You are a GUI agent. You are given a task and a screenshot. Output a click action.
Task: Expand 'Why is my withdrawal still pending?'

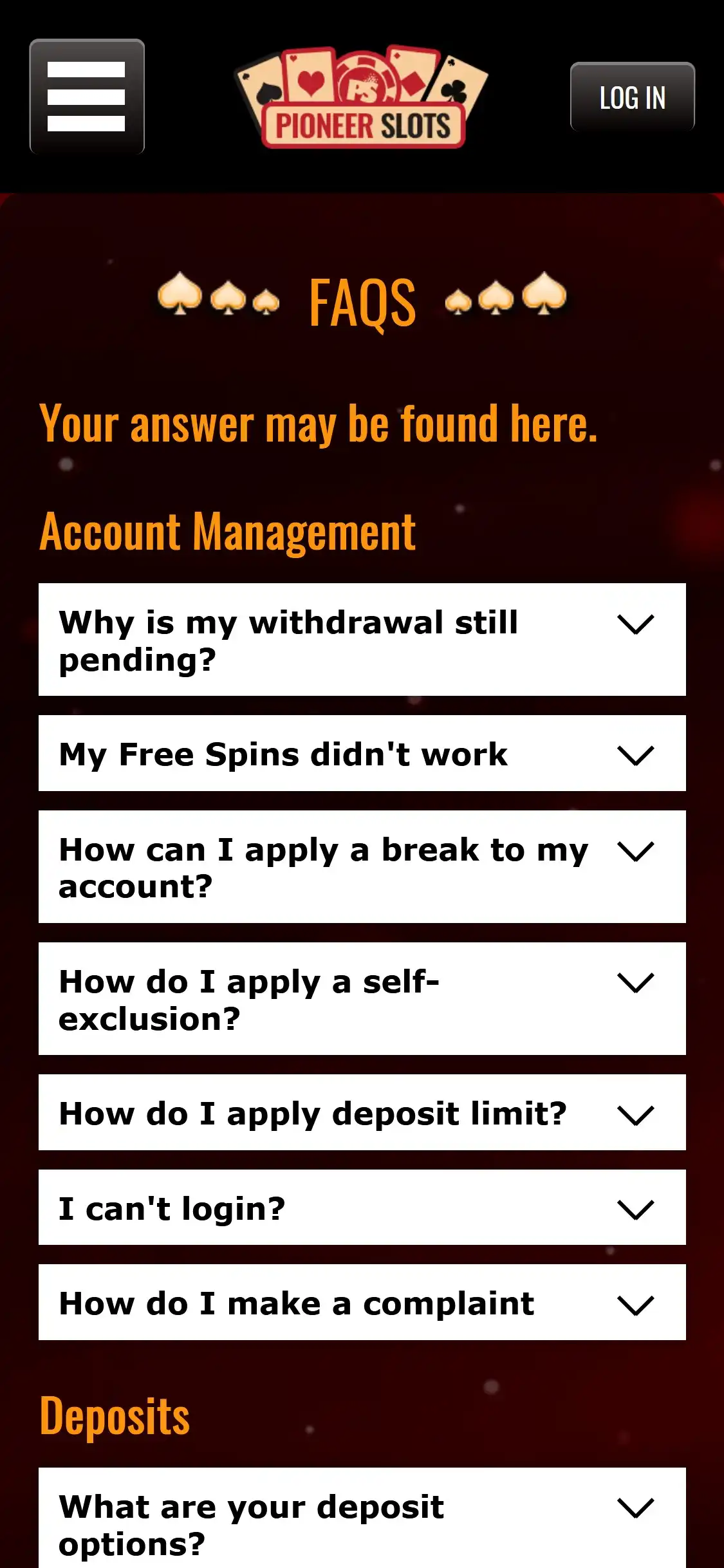[362, 640]
